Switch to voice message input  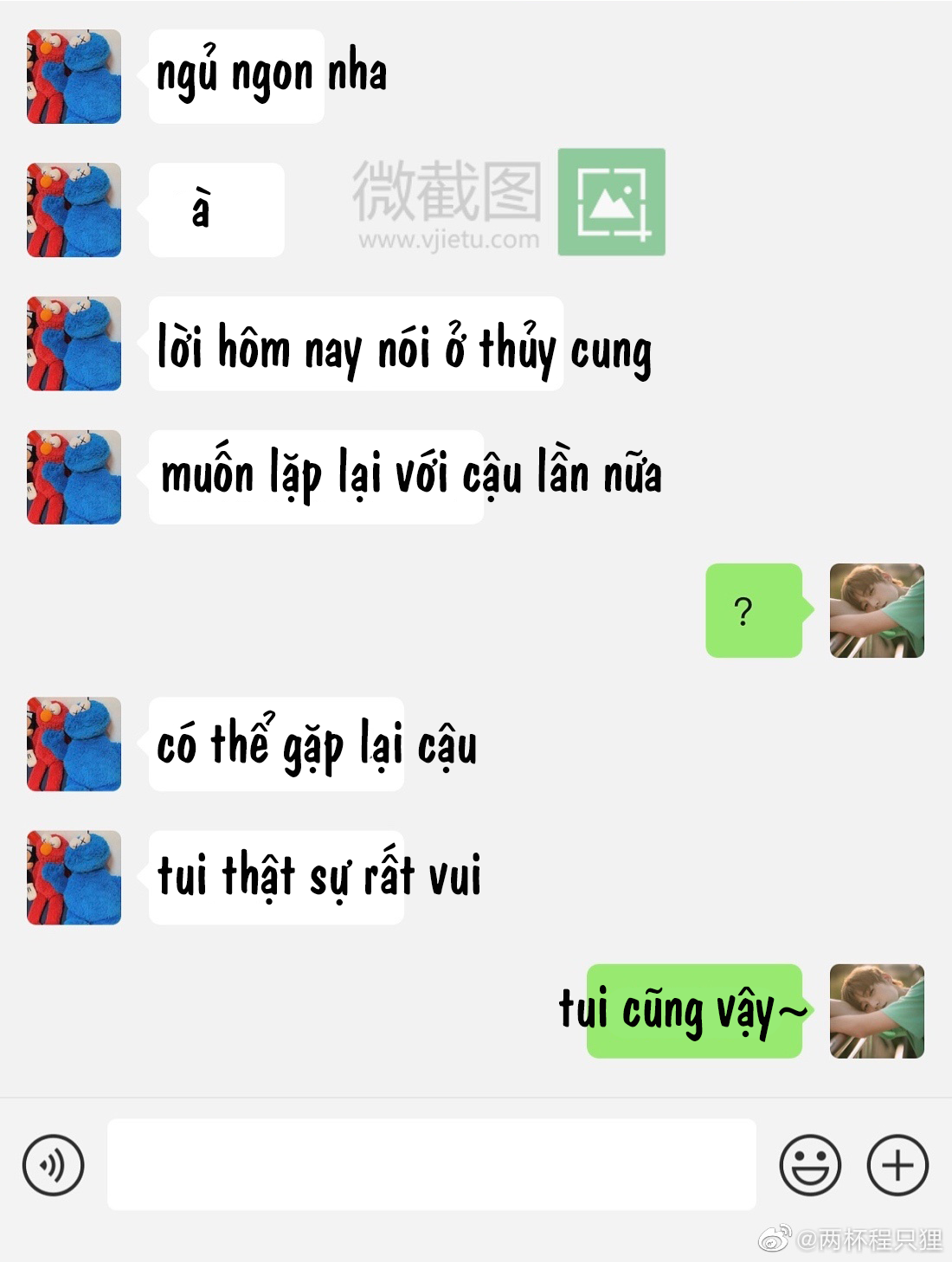[x=54, y=1165]
